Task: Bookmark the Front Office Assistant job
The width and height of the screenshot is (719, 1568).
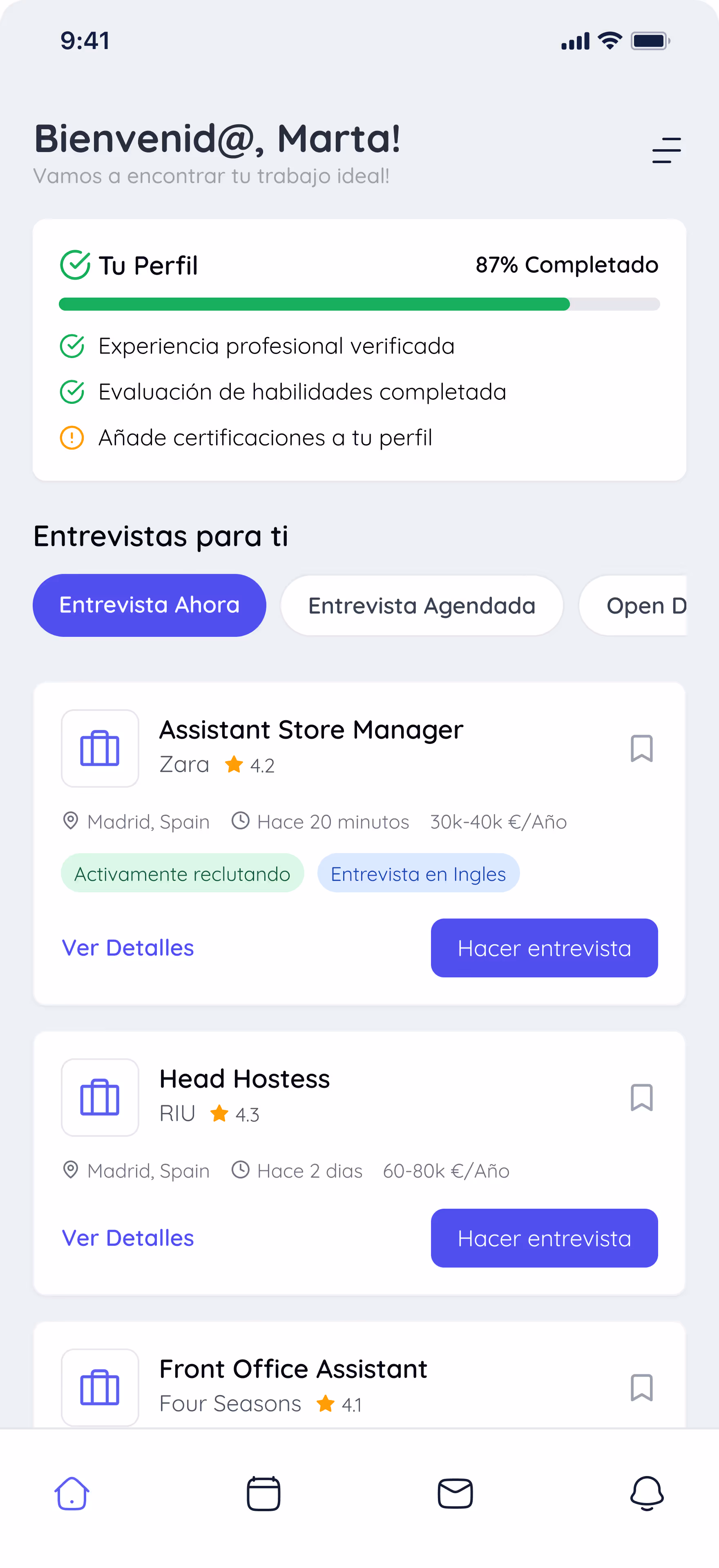Action: click(641, 1387)
